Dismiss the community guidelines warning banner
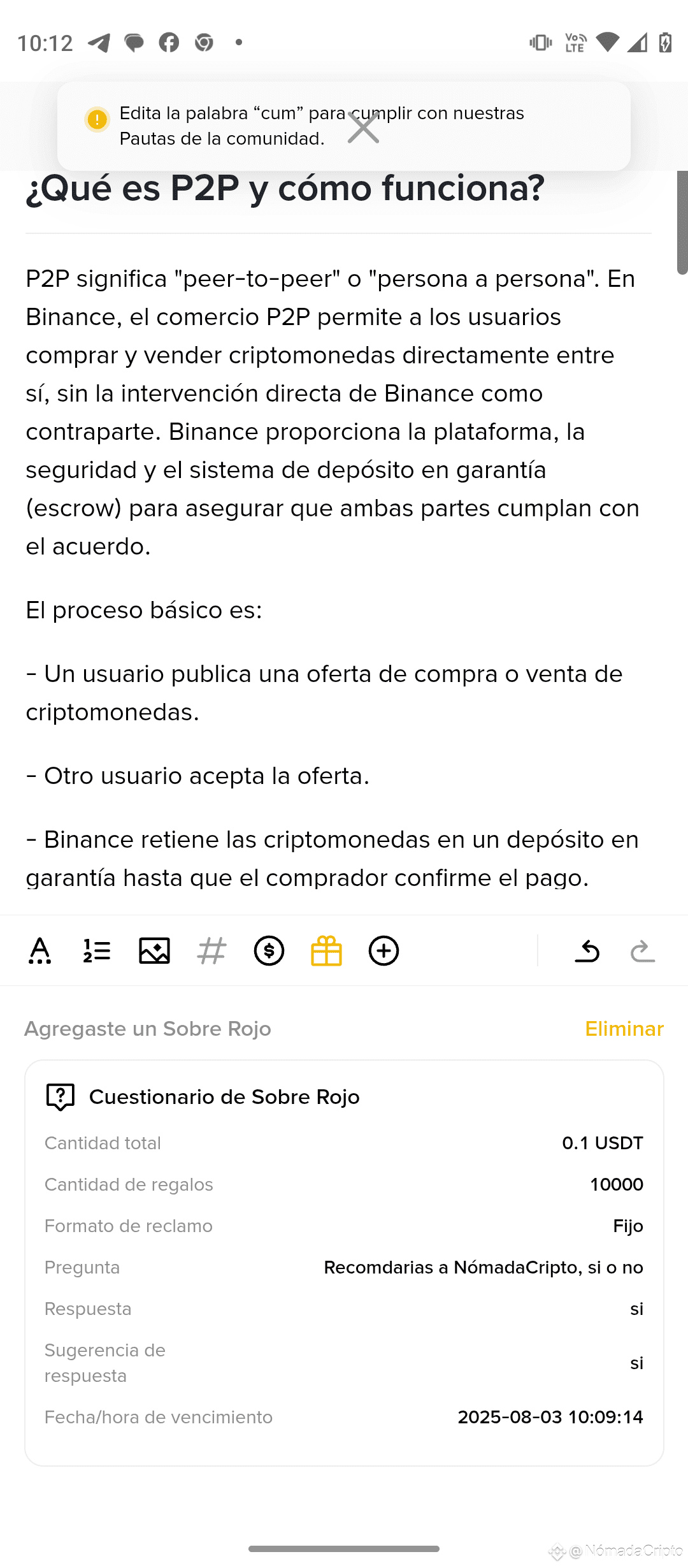 tap(363, 127)
